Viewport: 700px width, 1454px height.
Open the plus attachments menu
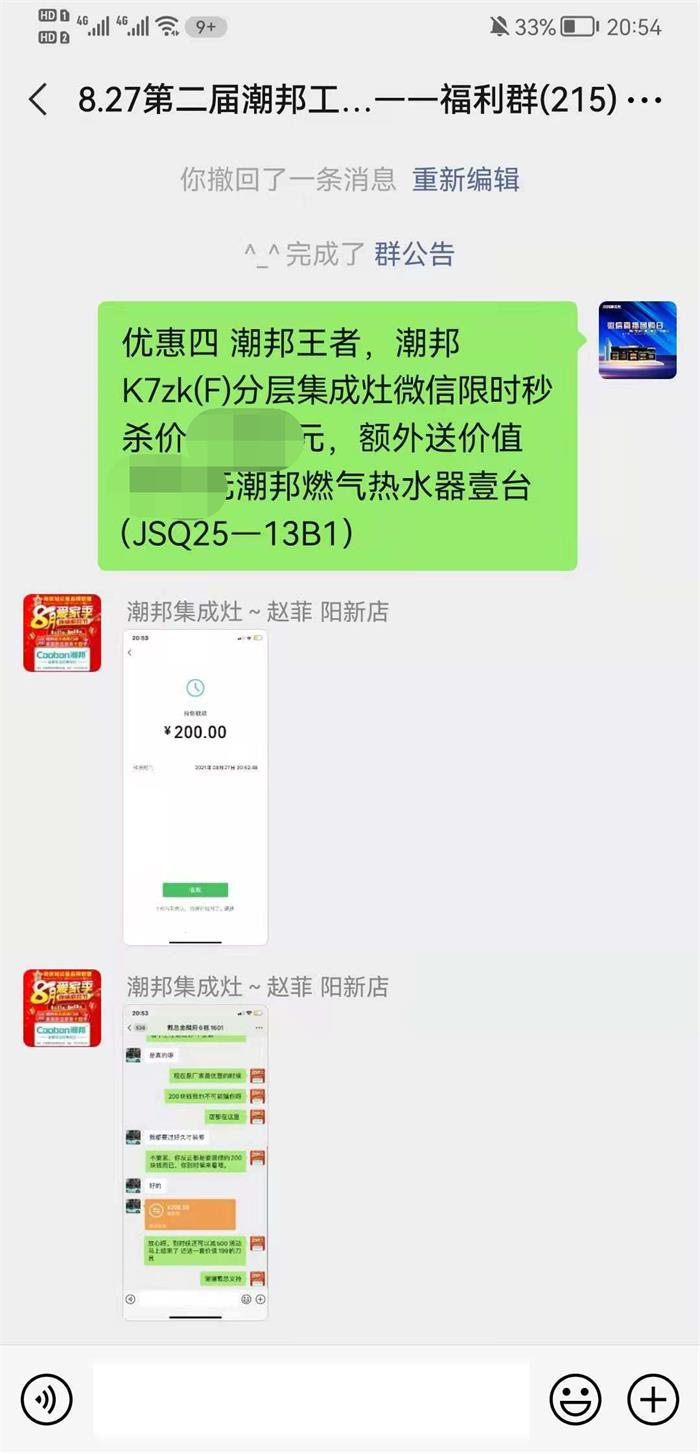point(652,1399)
